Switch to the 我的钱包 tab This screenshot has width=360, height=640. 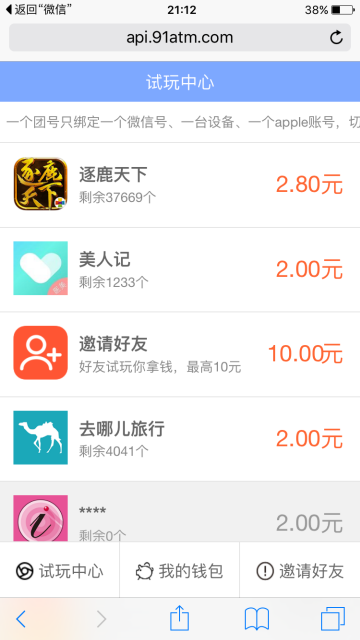180,571
